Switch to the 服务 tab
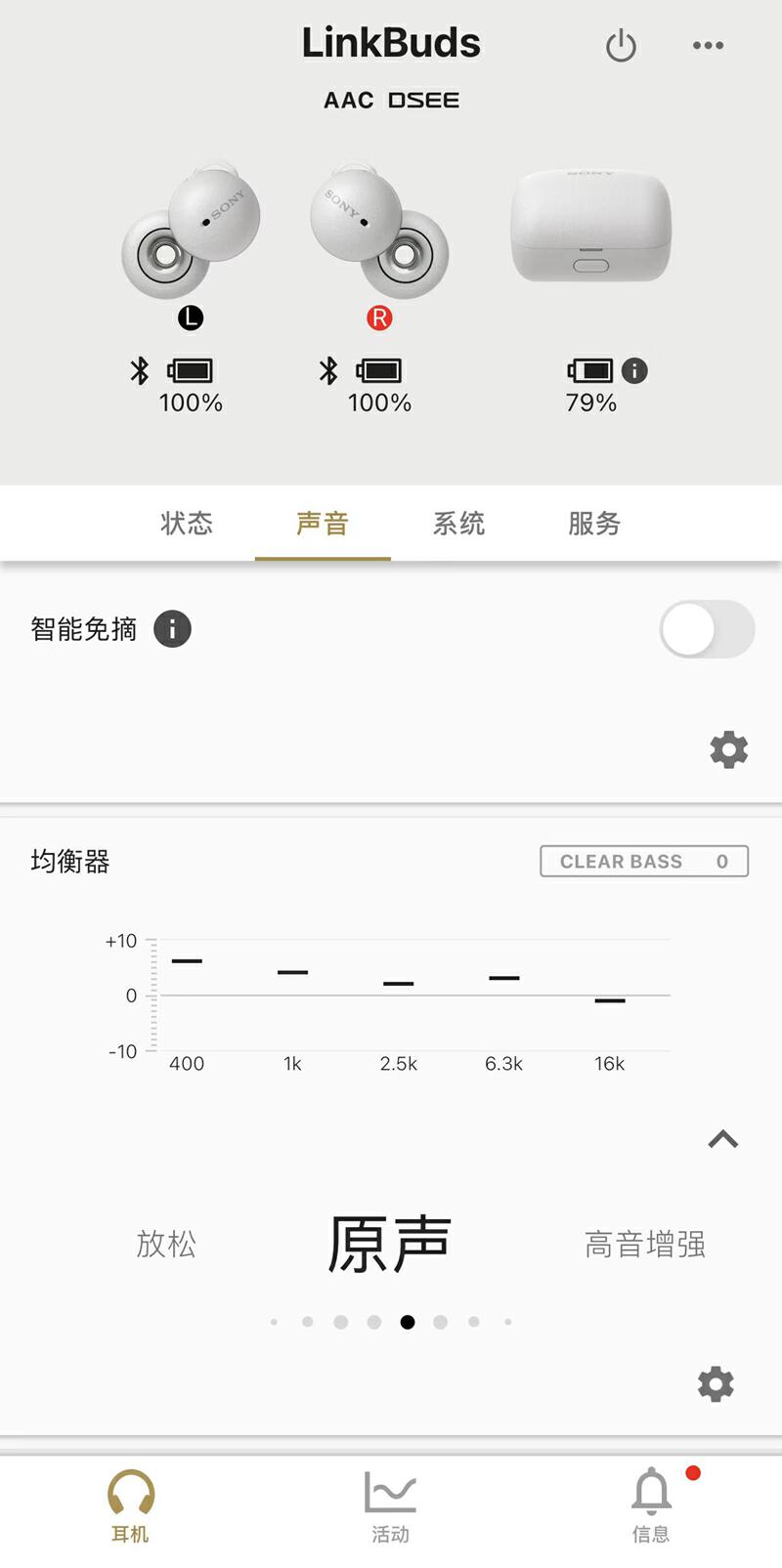Viewport: 782px width, 1568px height. 594,524
